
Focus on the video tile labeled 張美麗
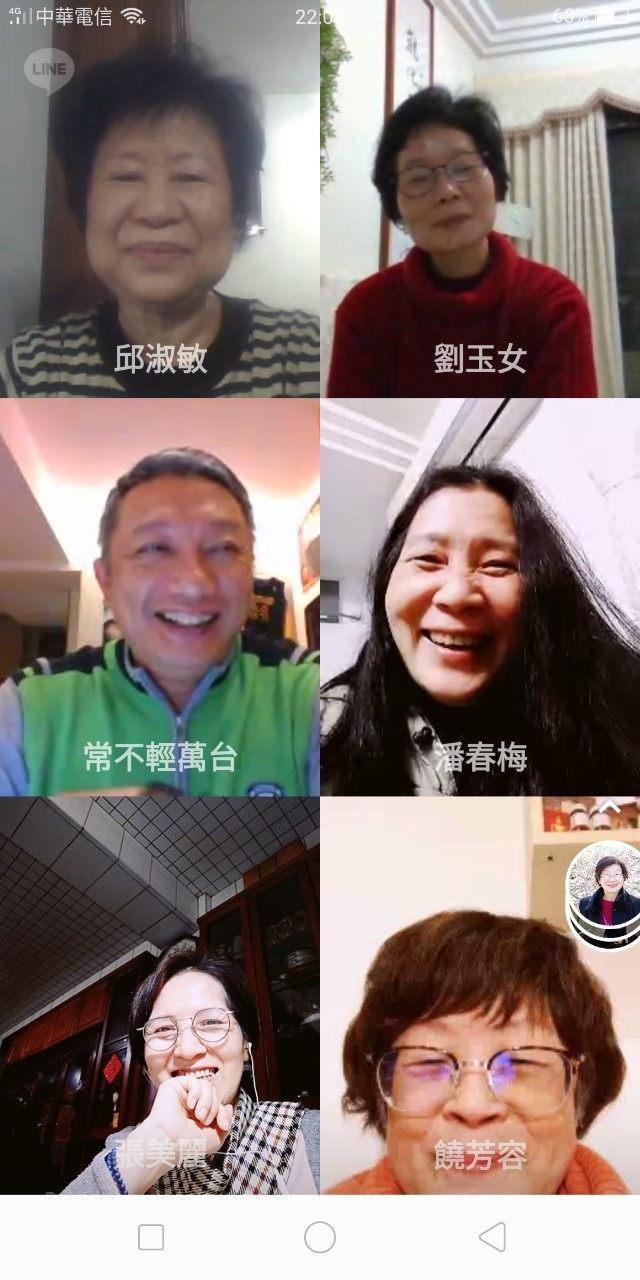(x=160, y=995)
